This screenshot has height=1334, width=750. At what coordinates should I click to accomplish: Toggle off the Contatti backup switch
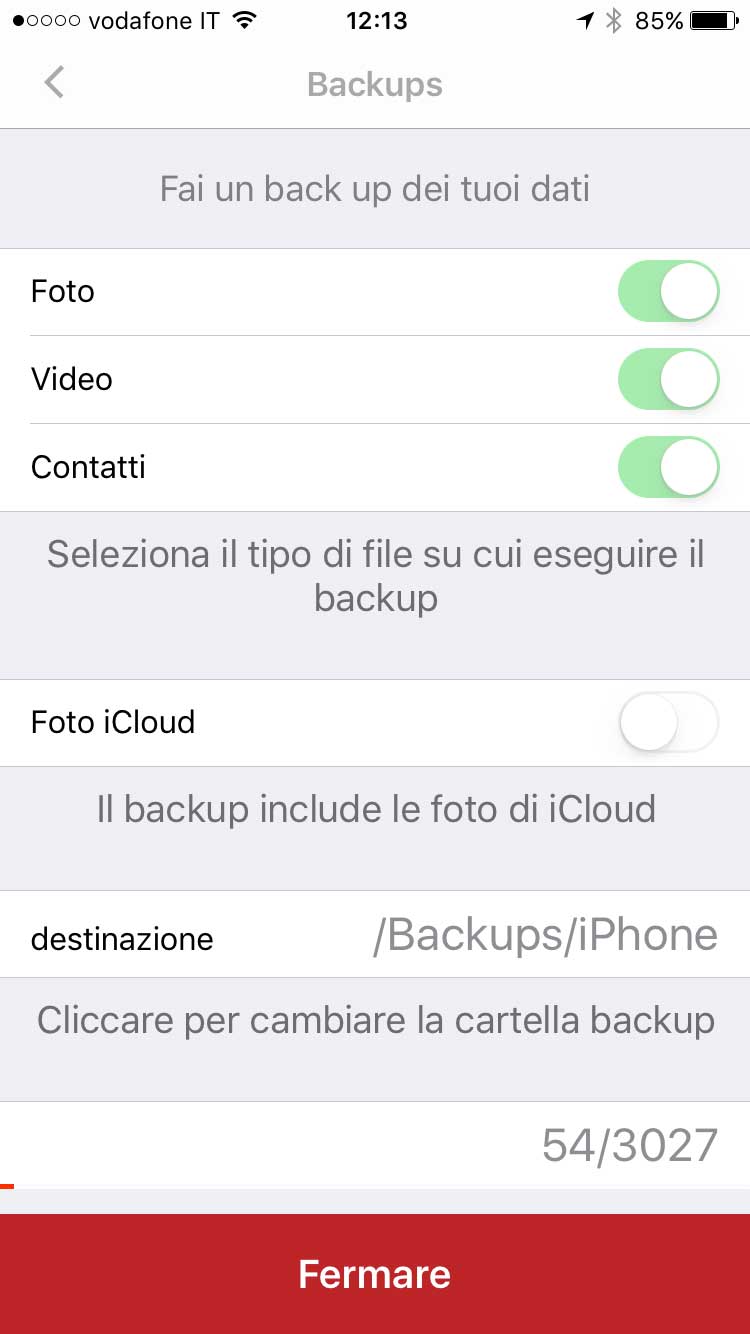point(668,467)
